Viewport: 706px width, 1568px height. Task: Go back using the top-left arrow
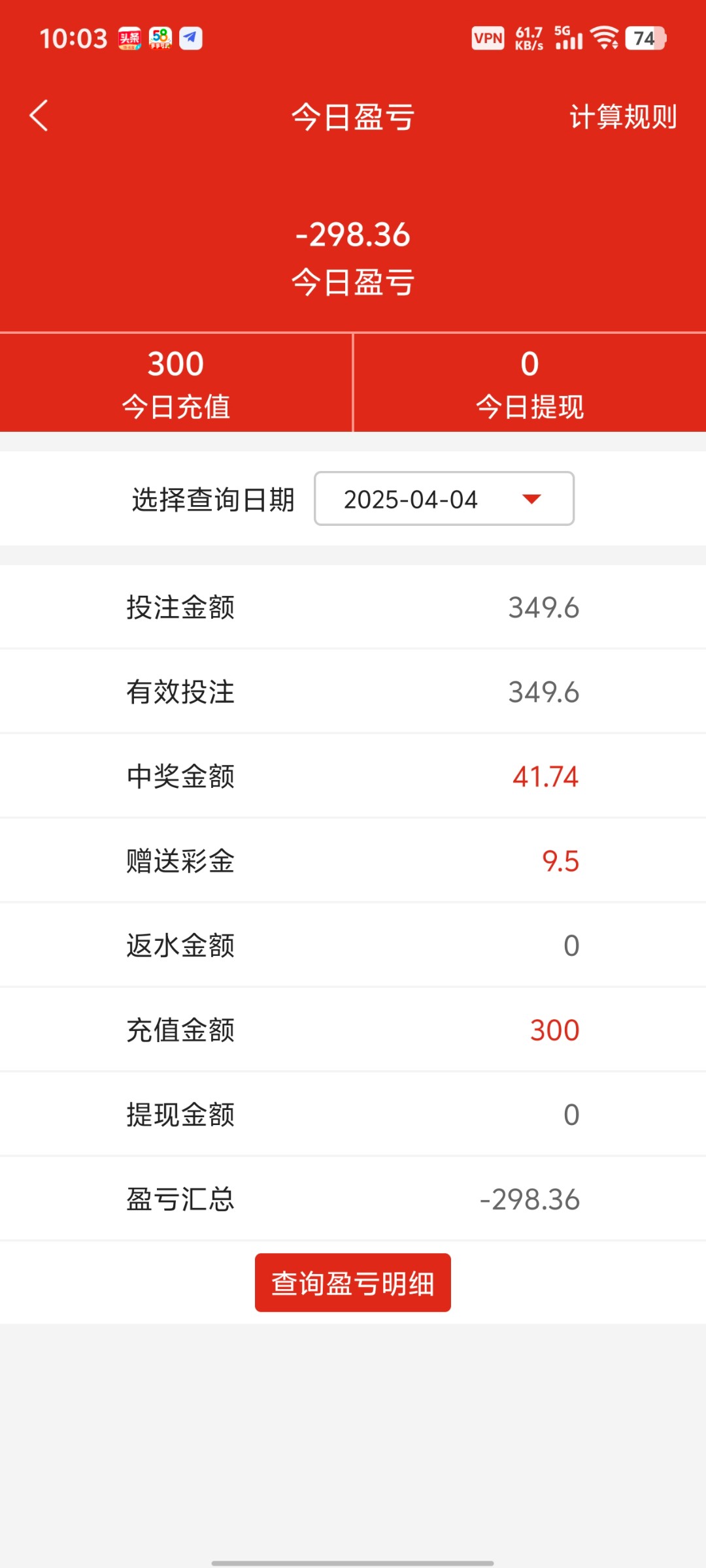point(39,116)
